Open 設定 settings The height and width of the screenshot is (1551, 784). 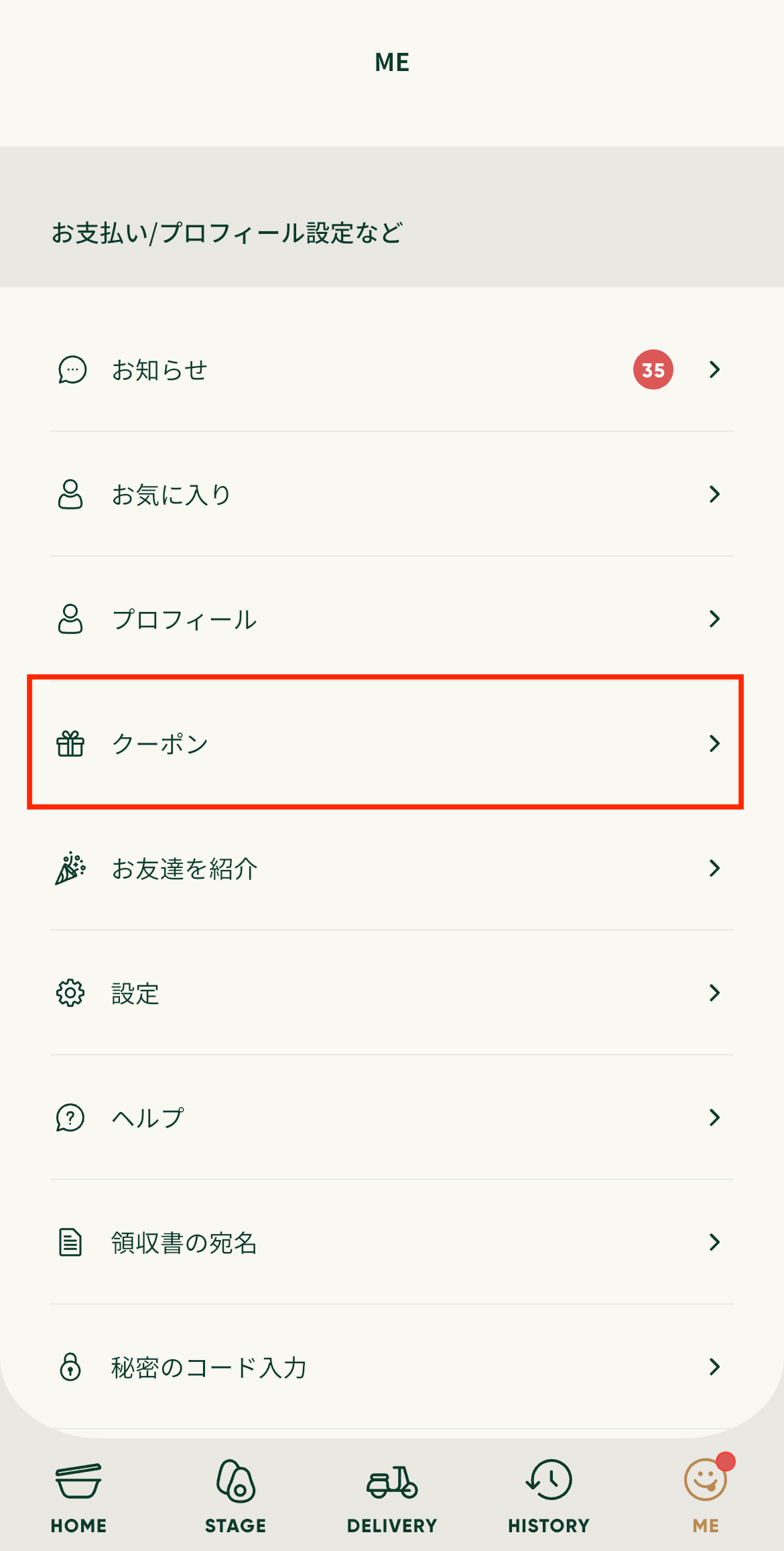(x=391, y=993)
